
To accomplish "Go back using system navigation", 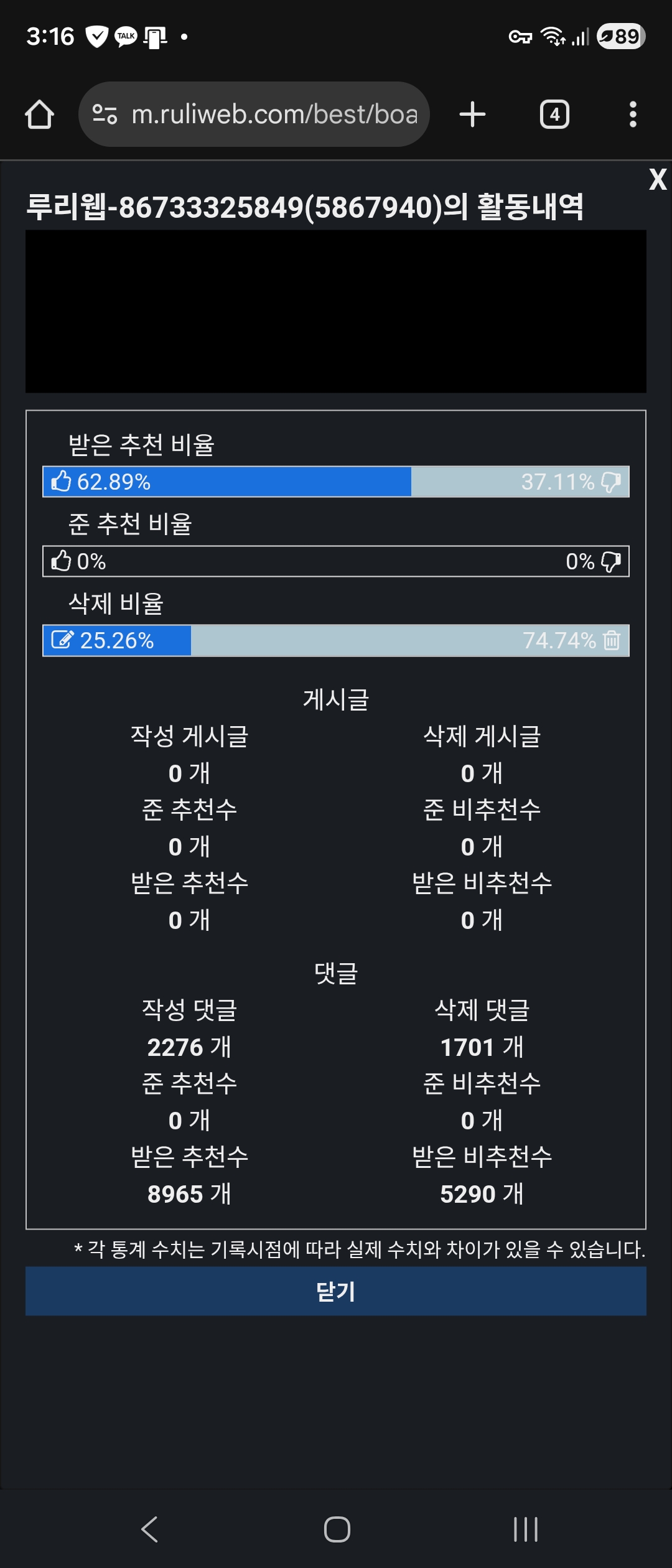I will pyautogui.click(x=149, y=1529).
